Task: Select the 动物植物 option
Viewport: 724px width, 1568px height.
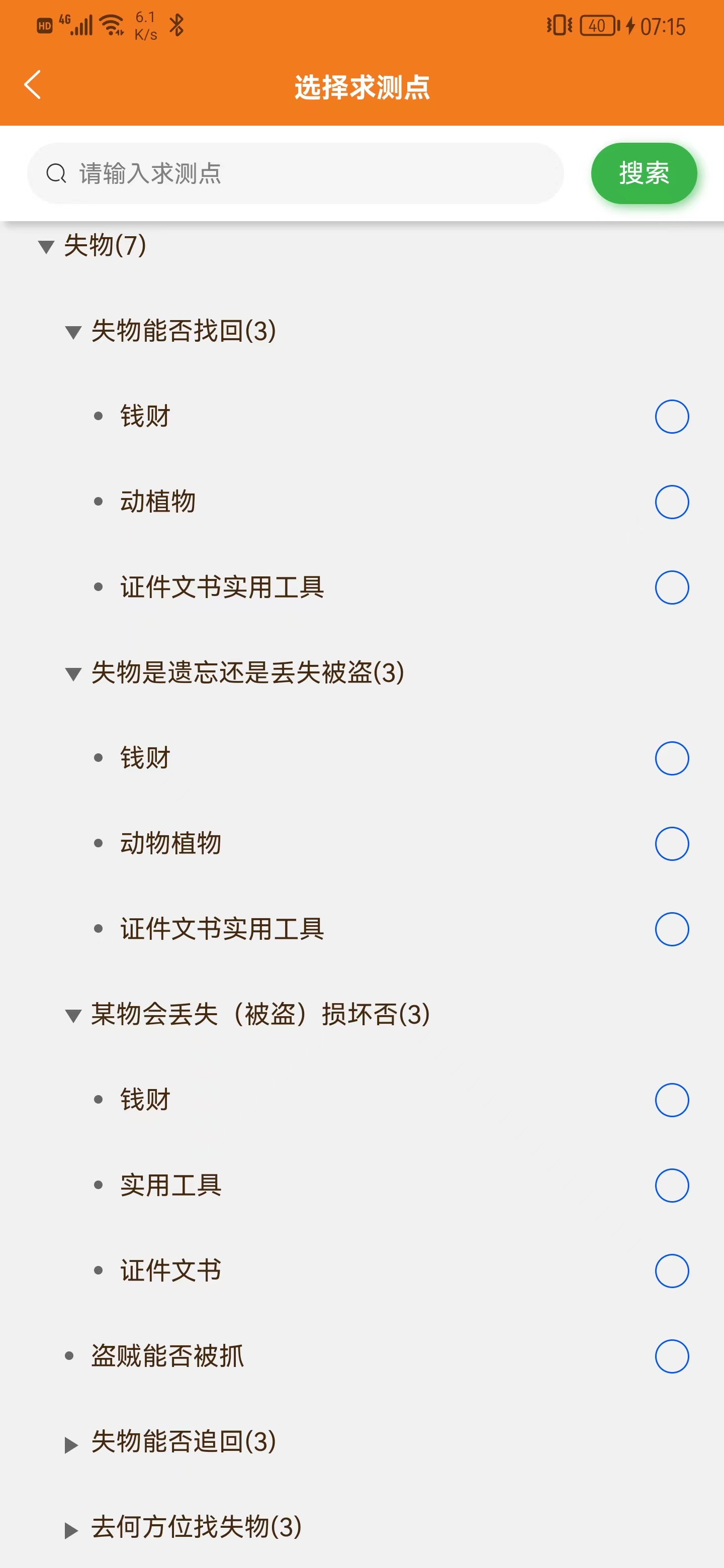Action: point(671,843)
